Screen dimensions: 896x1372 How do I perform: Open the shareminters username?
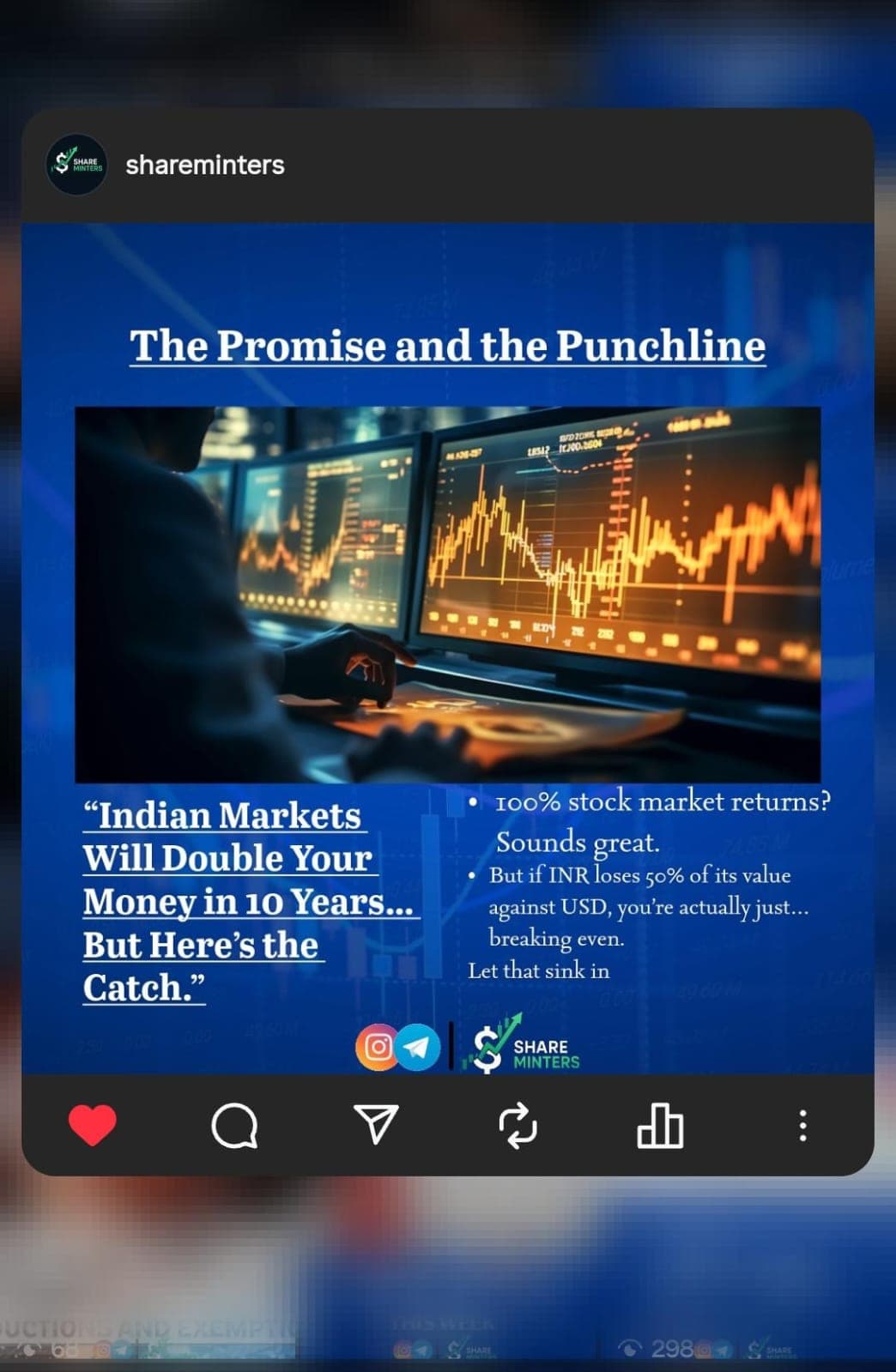(204, 165)
